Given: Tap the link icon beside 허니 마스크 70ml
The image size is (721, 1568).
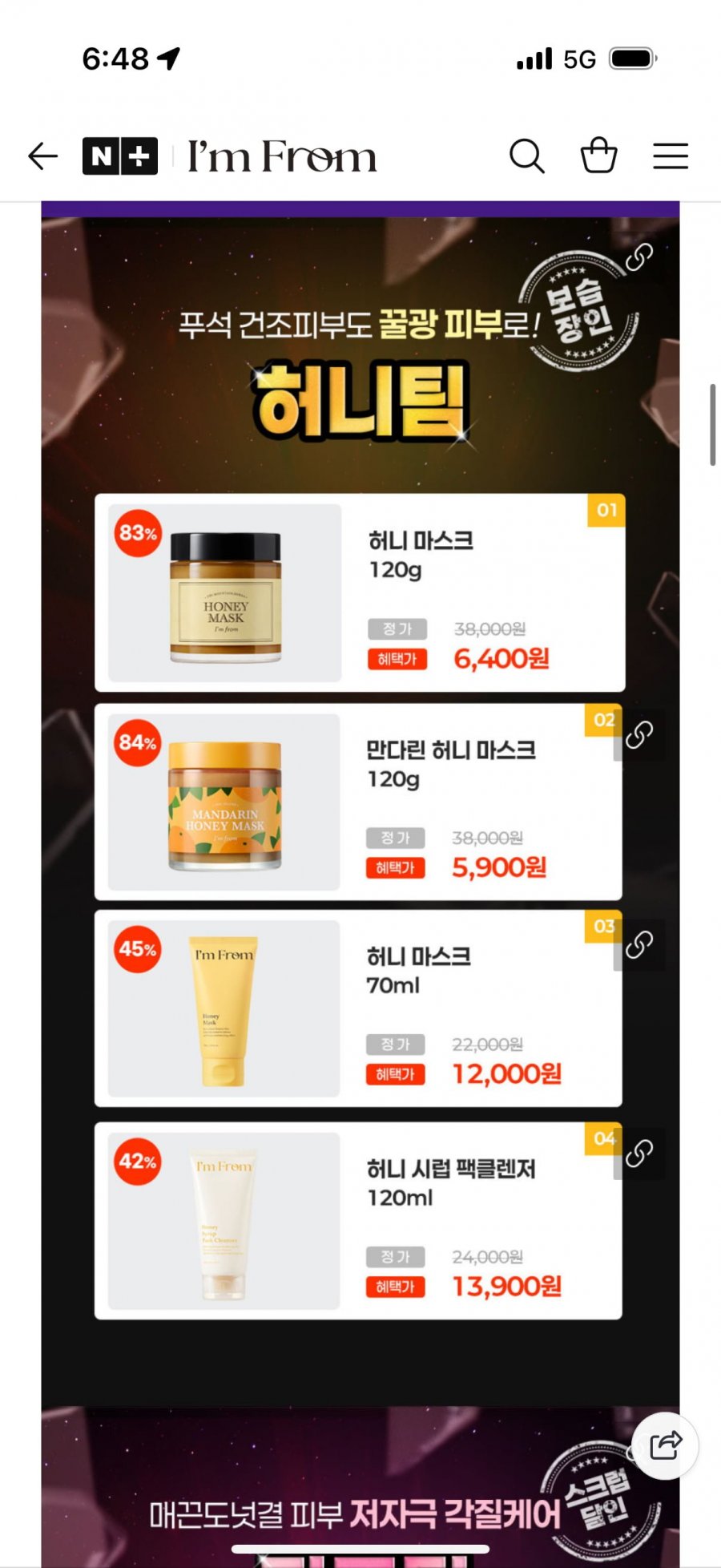Looking at the screenshot, I should click(639, 945).
